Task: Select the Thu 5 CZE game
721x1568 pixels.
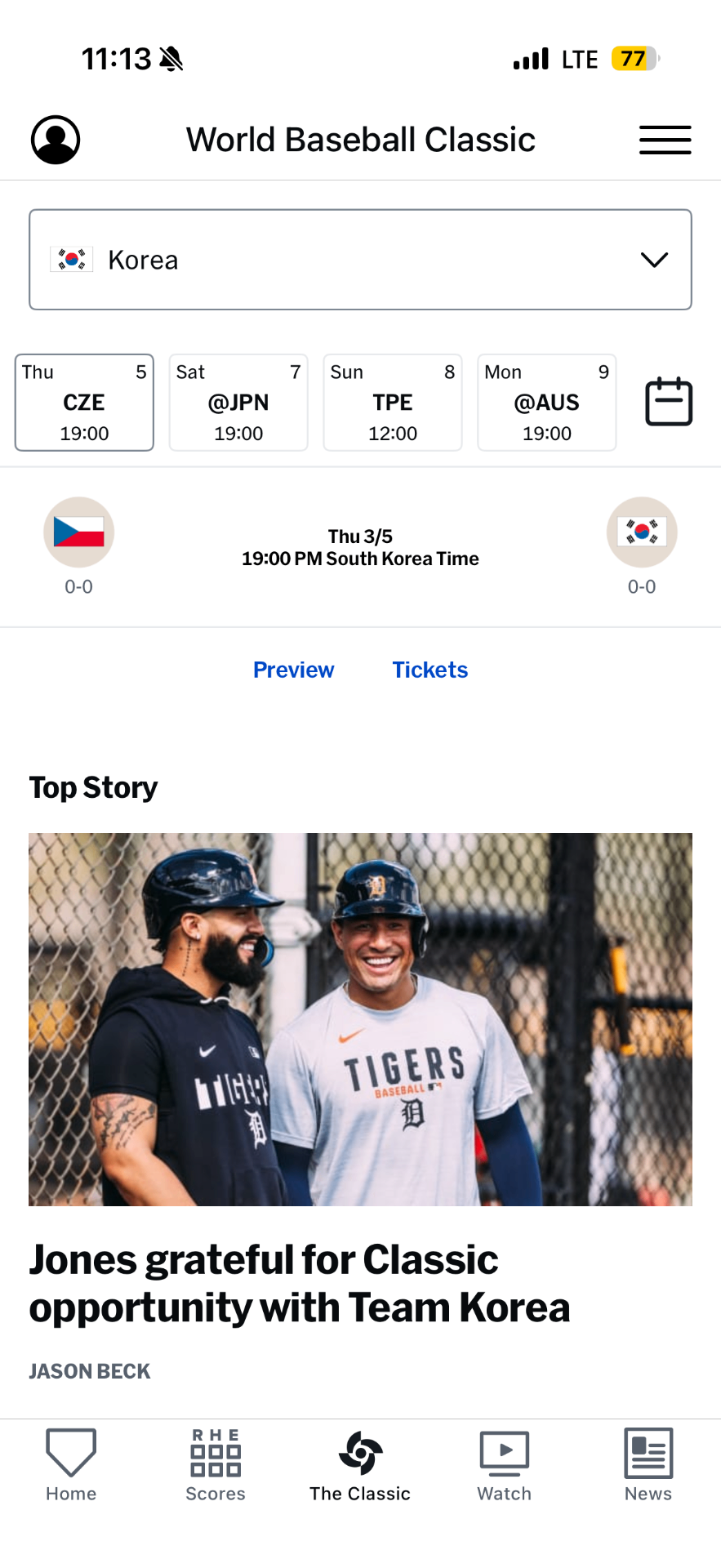Action: (x=84, y=403)
